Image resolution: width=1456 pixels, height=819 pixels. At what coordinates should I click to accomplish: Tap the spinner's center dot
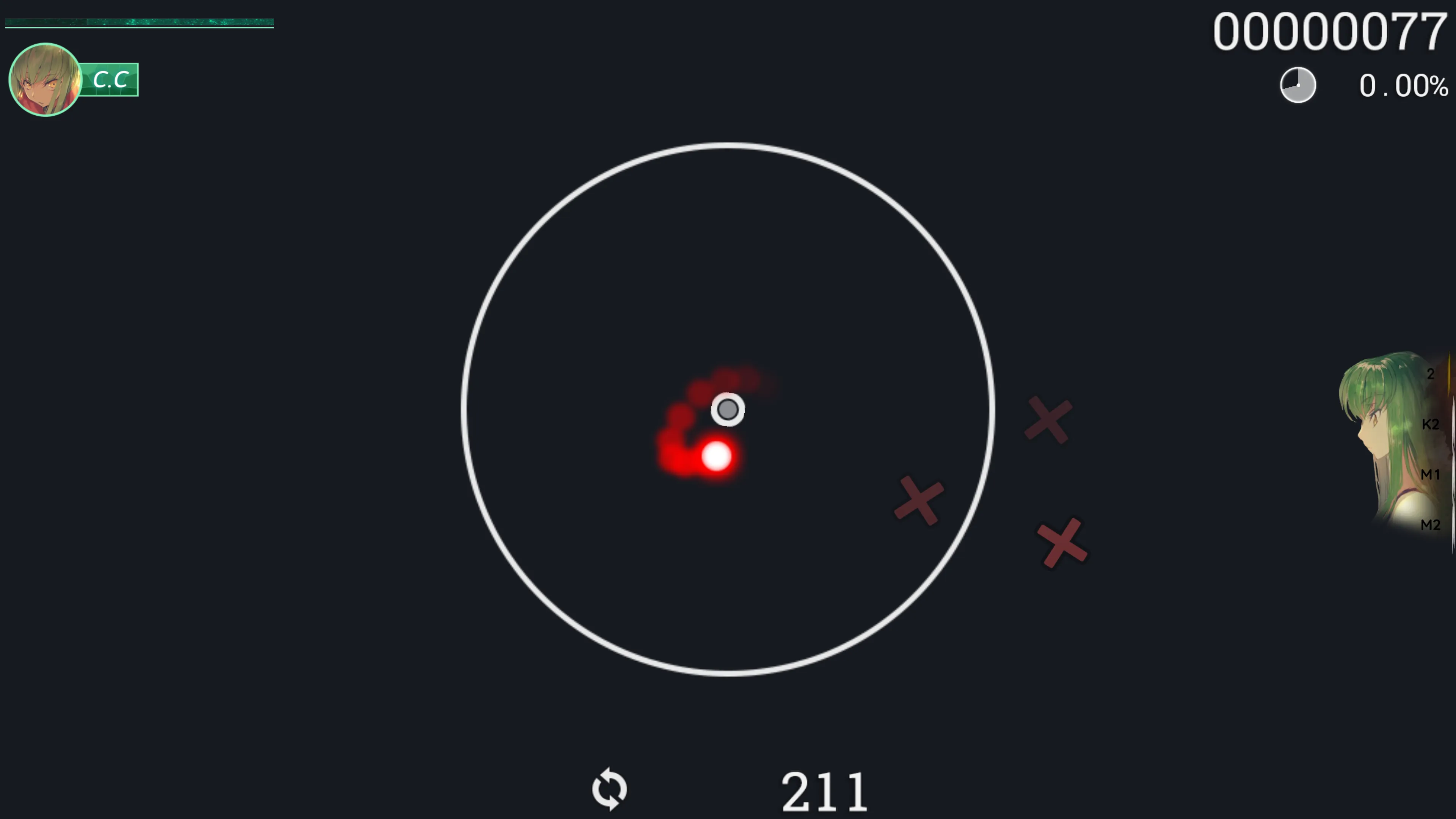click(728, 409)
